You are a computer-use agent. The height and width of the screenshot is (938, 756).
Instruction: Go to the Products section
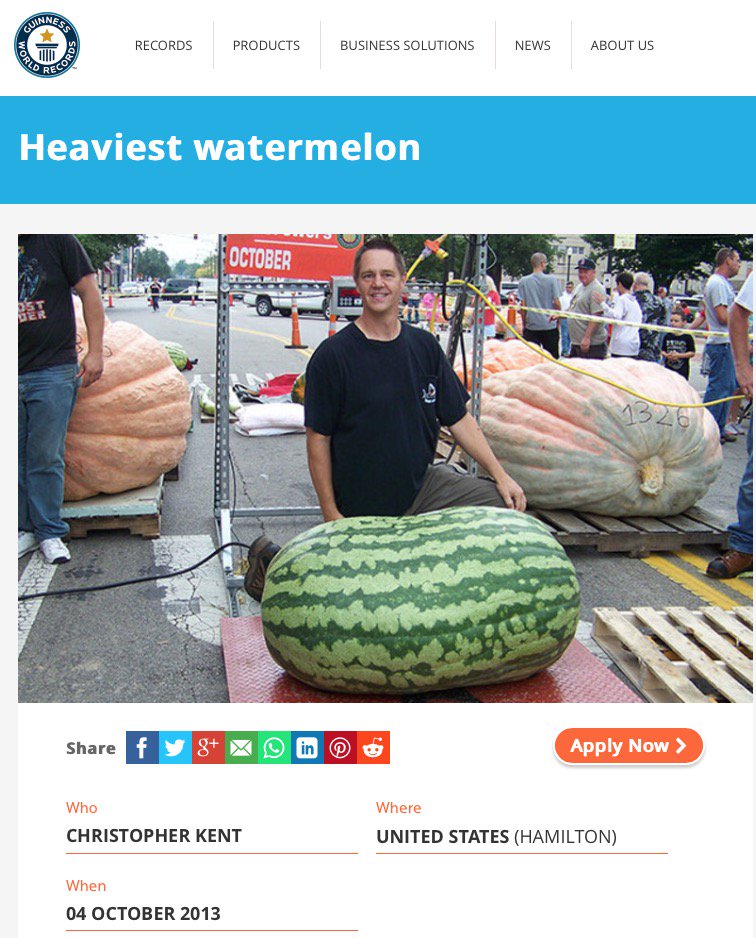coord(266,45)
